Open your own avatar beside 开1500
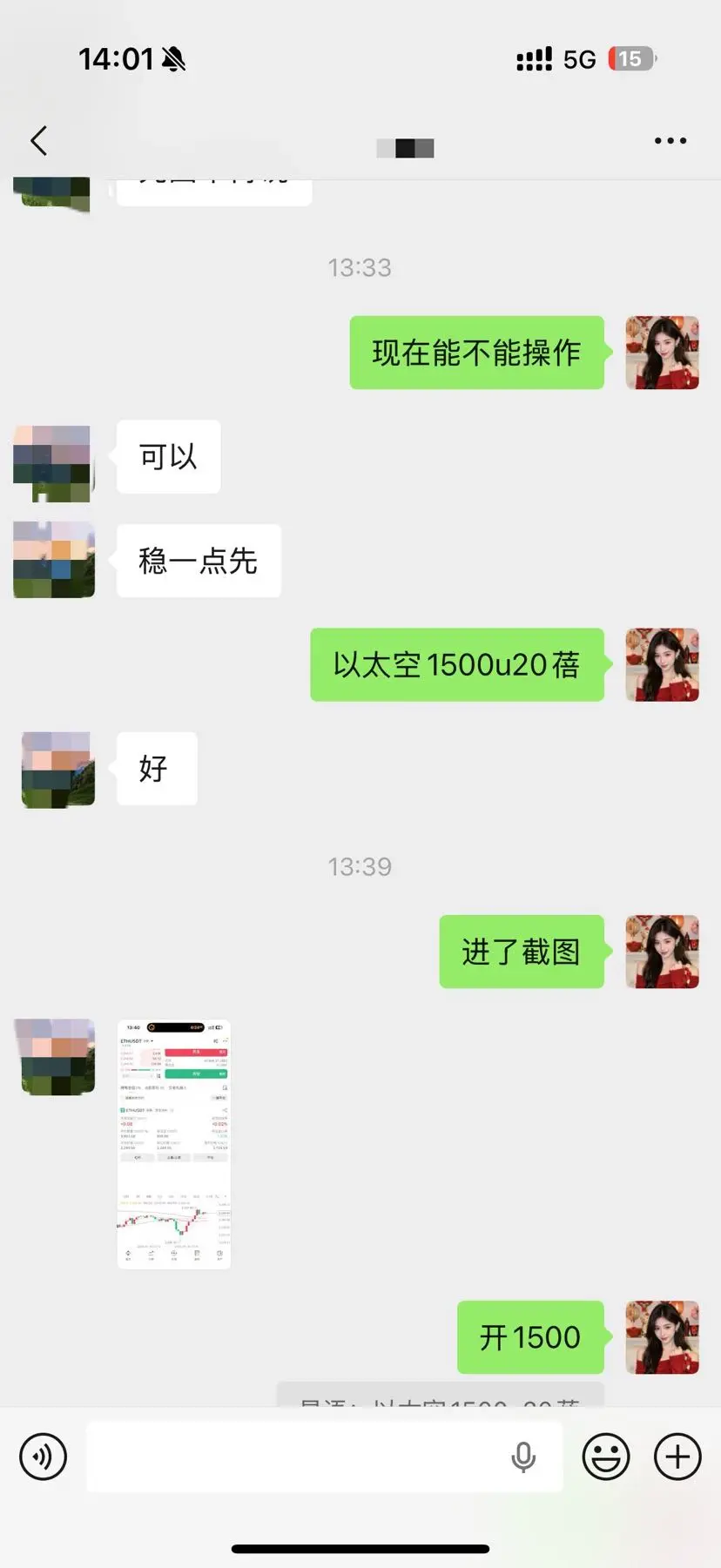The width and height of the screenshot is (721, 1568). [662, 1338]
